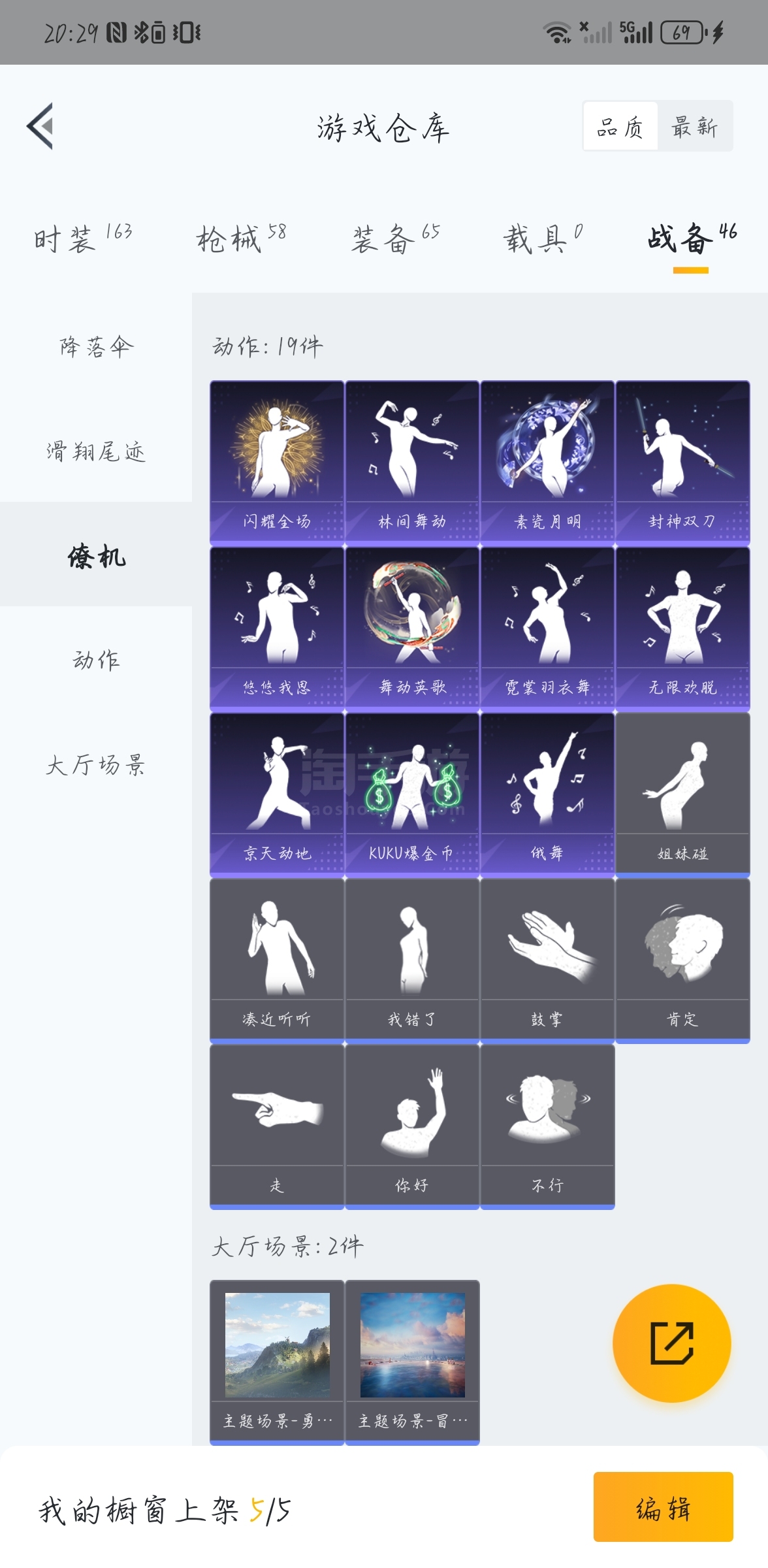The height and width of the screenshot is (1568, 768).
Task: Open 滑翔尾迹 in the sidebar
Action: [x=96, y=450]
